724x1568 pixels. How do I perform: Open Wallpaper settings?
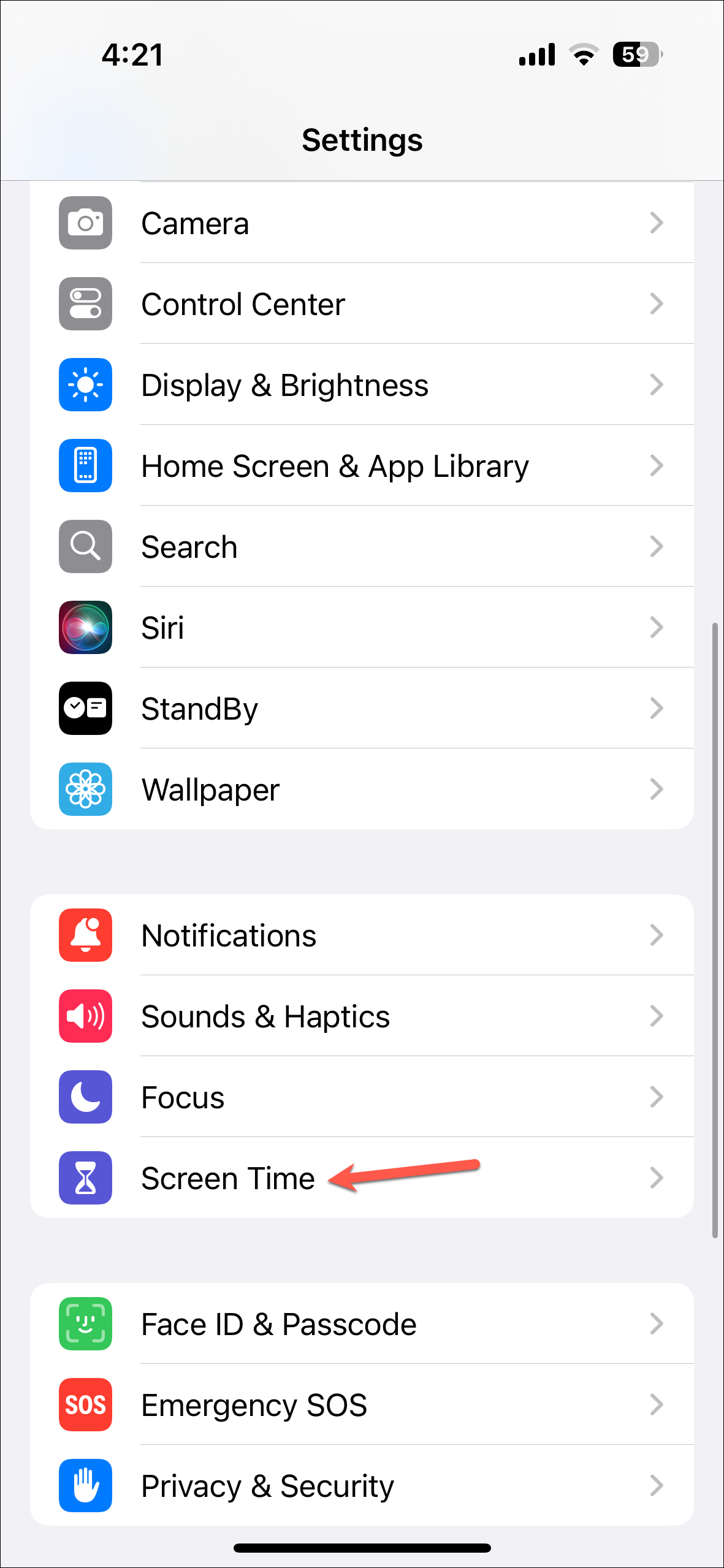[x=362, y=790]
